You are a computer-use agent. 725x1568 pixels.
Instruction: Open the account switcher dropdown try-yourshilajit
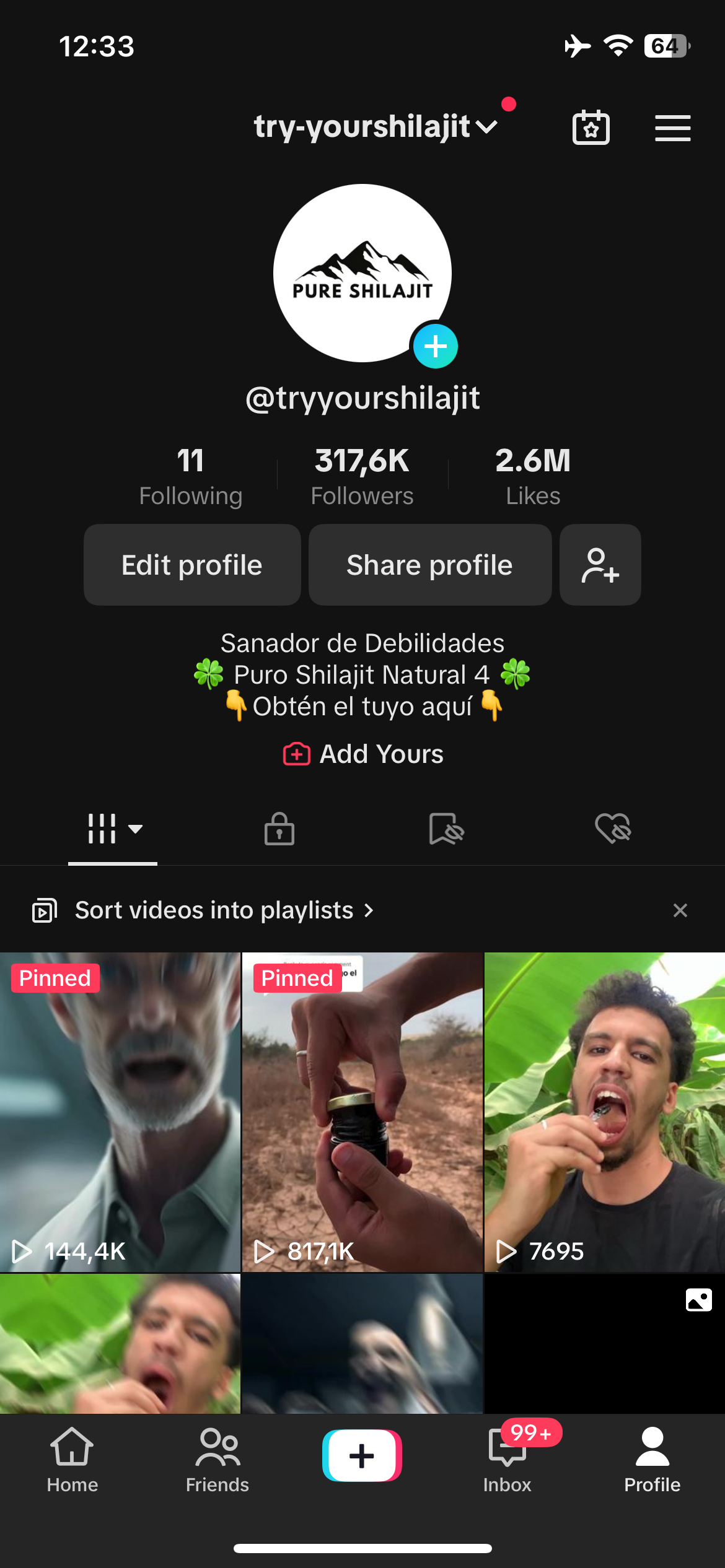point(375,127)
